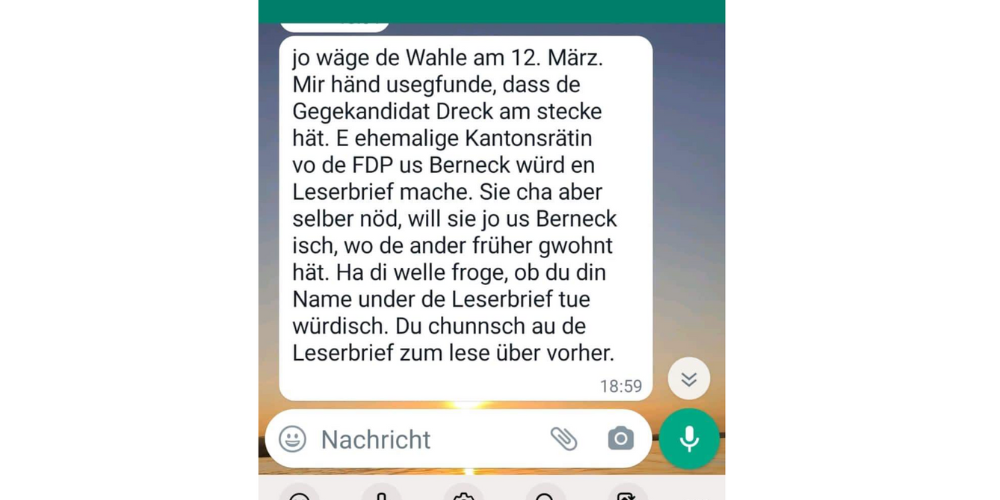
Task: Jump to the latest messages
Action: [x=689, y=379]
